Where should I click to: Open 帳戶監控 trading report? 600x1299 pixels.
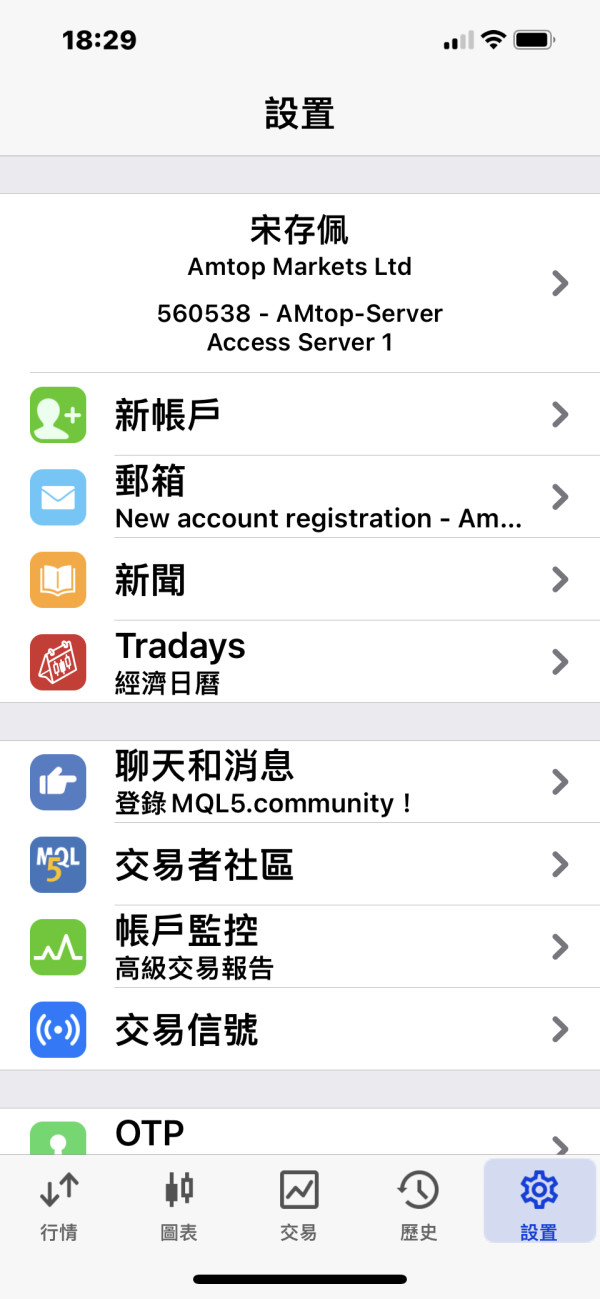click(300, 947)
